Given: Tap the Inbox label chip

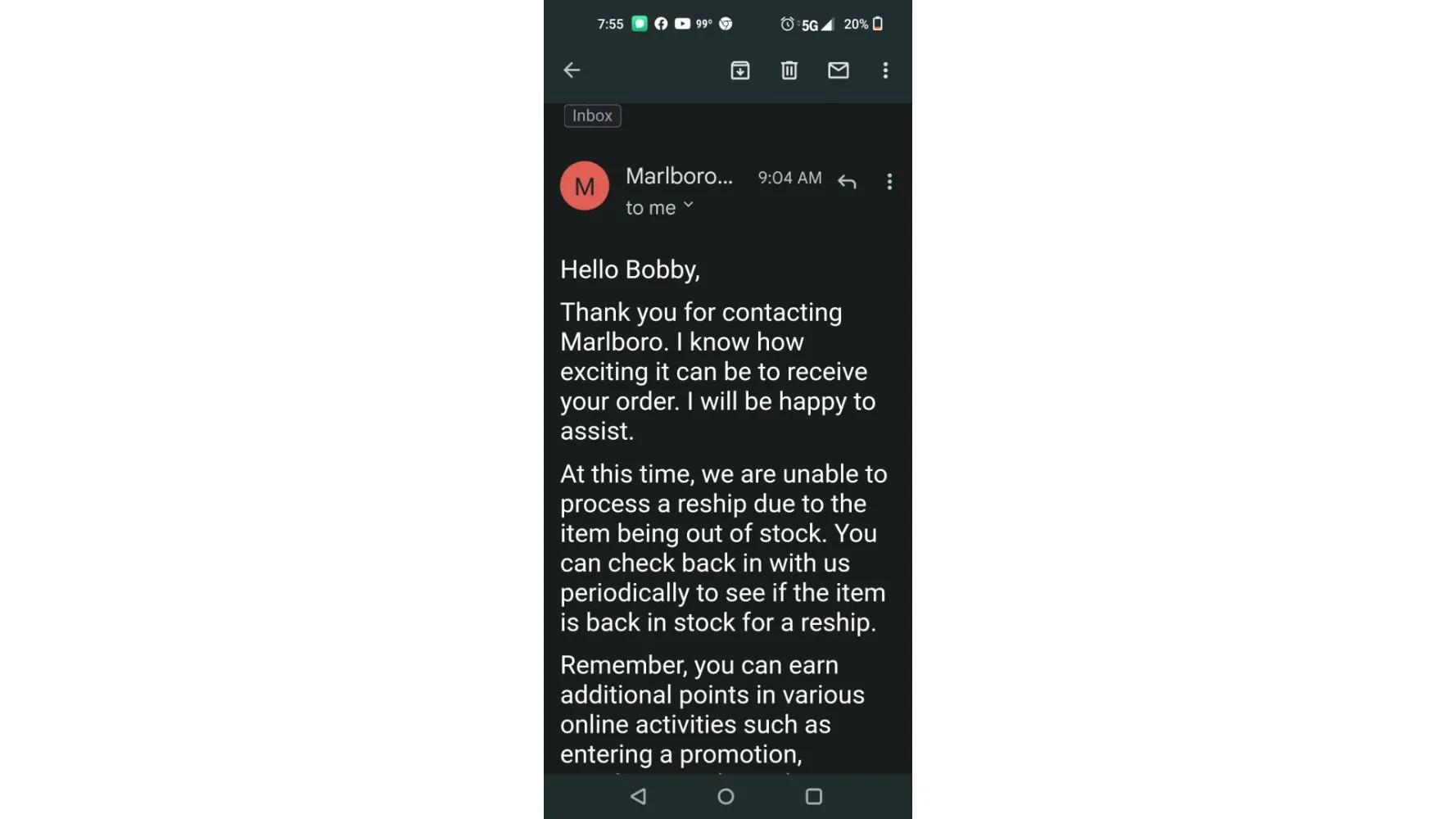Looking at the screenshot, I should (x=592, y=115).
